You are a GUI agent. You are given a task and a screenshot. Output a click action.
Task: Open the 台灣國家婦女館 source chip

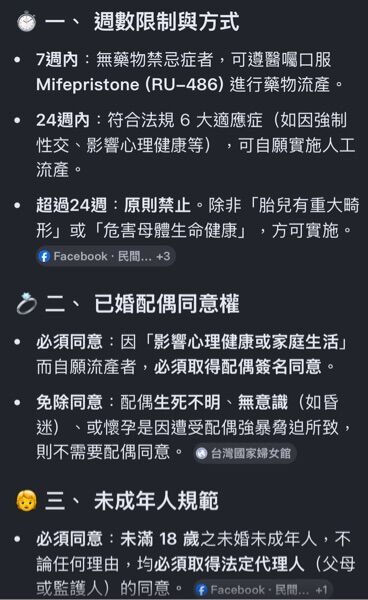click(x=244, y=453)
